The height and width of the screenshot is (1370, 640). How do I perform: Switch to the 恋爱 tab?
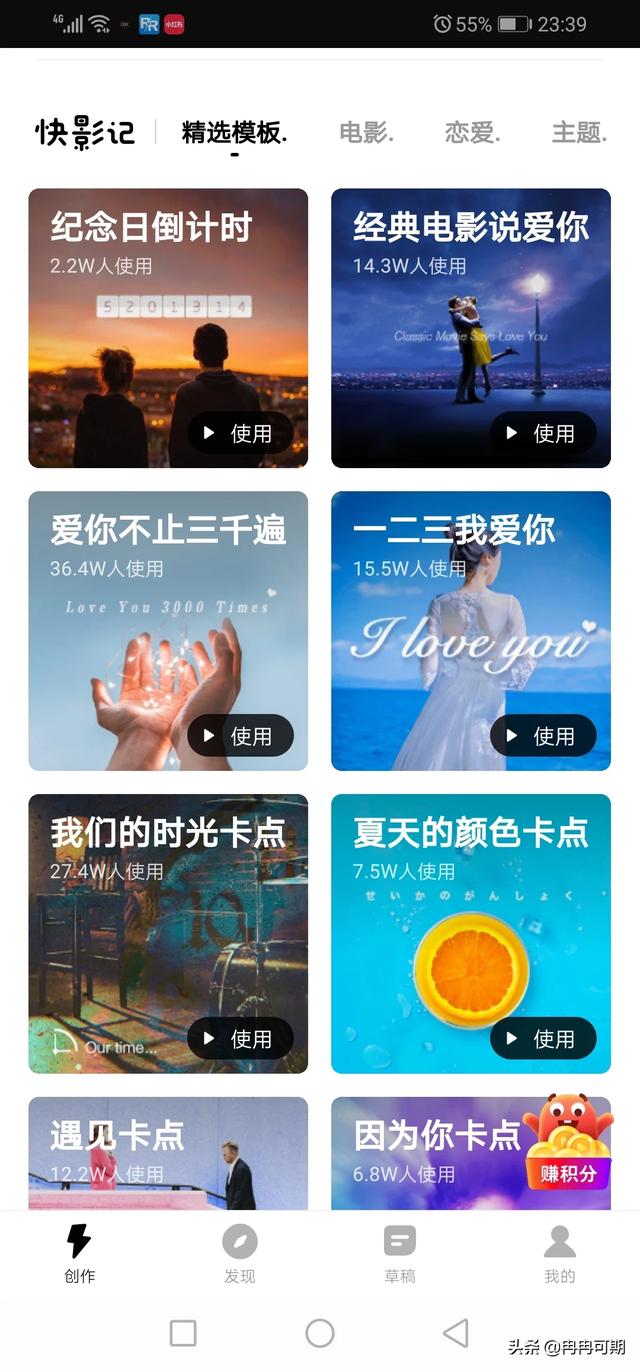pyautogui.click(x=472, y=132)
